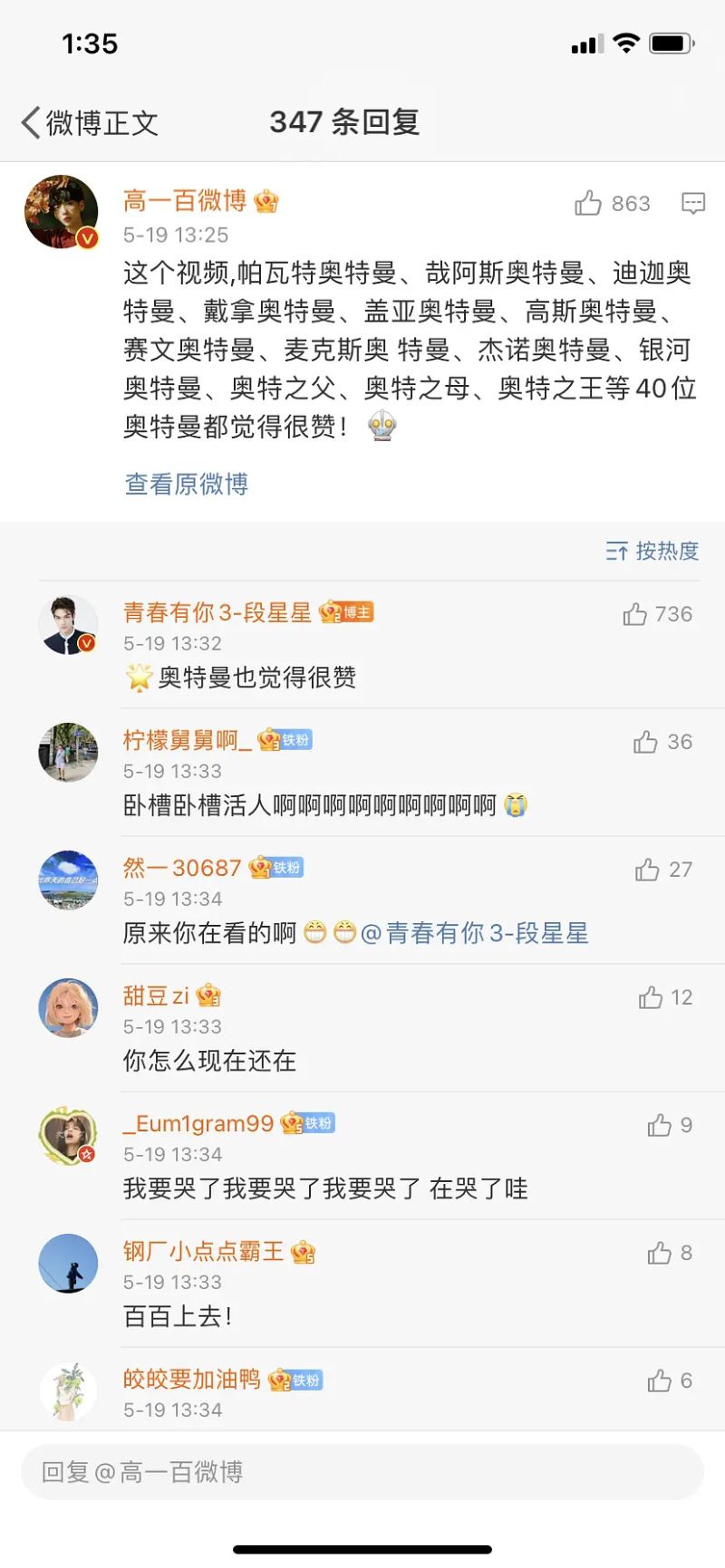Open 钢厂小点点霸王's profile via username
This screenshot has height=1568, width=725.
point(204,1252)
